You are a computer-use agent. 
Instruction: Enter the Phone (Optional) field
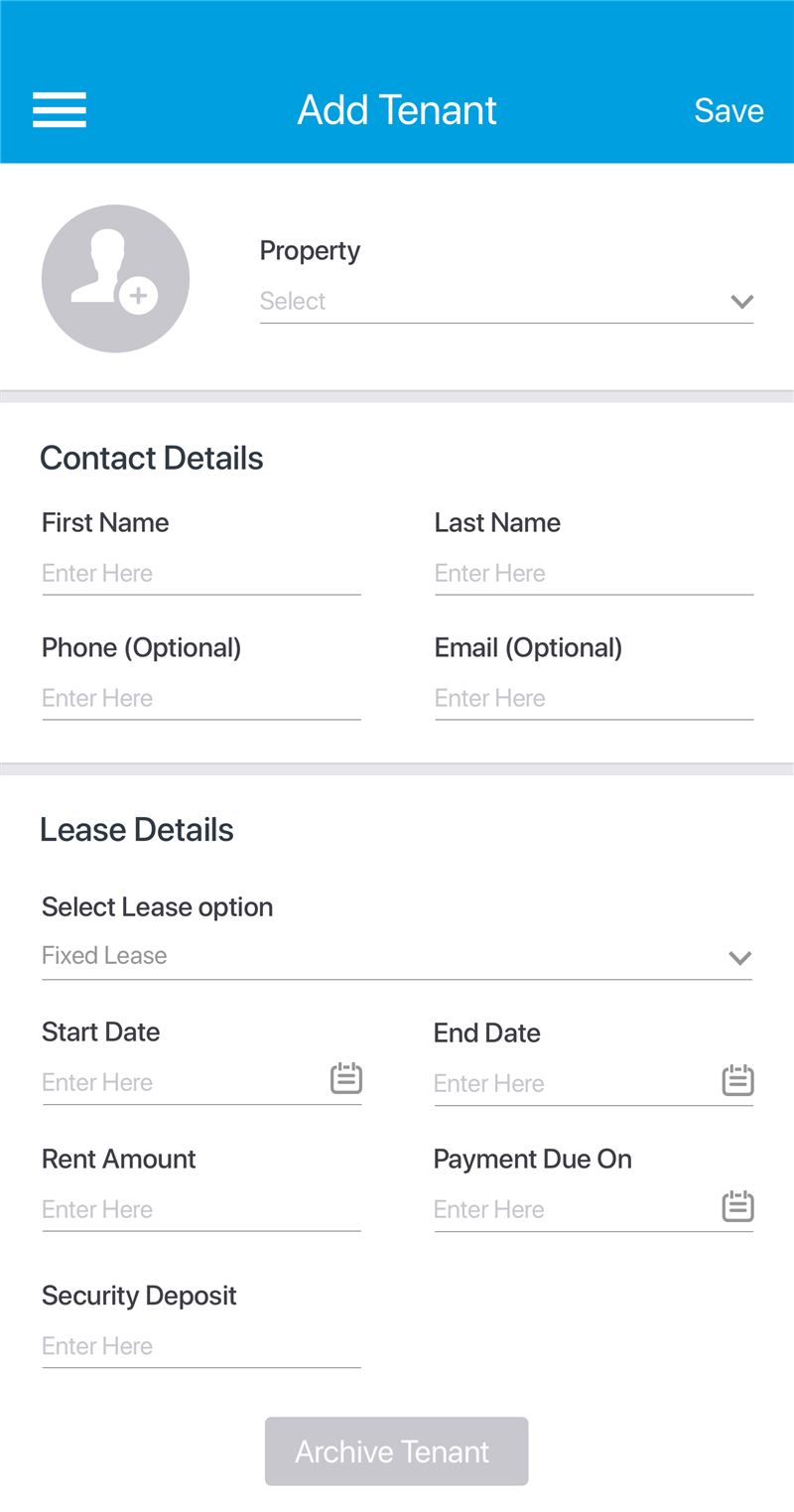pyautogui.click(x=201, y=699)
